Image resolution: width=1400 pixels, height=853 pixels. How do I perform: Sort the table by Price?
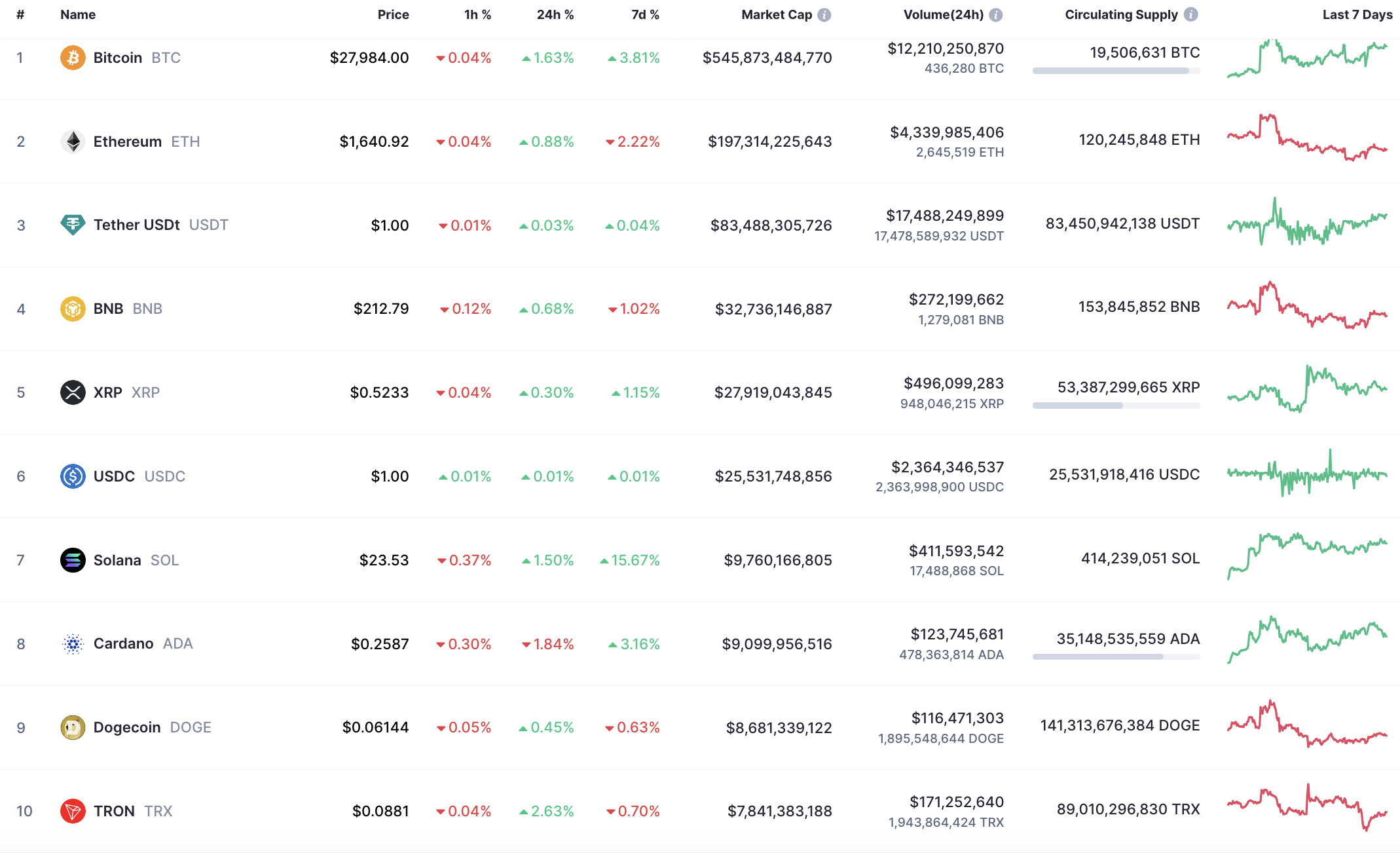pos(393,14)
